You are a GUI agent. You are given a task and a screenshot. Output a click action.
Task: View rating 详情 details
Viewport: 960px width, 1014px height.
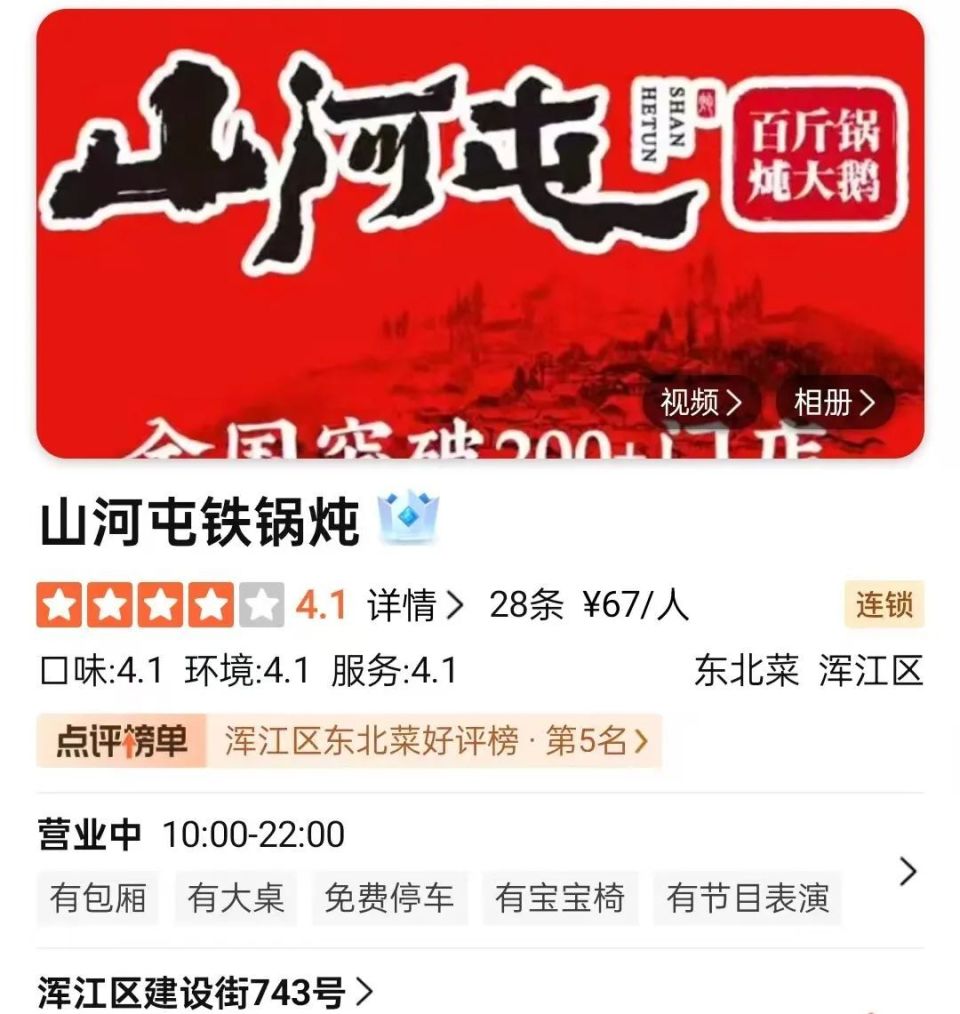click(415, 606)
